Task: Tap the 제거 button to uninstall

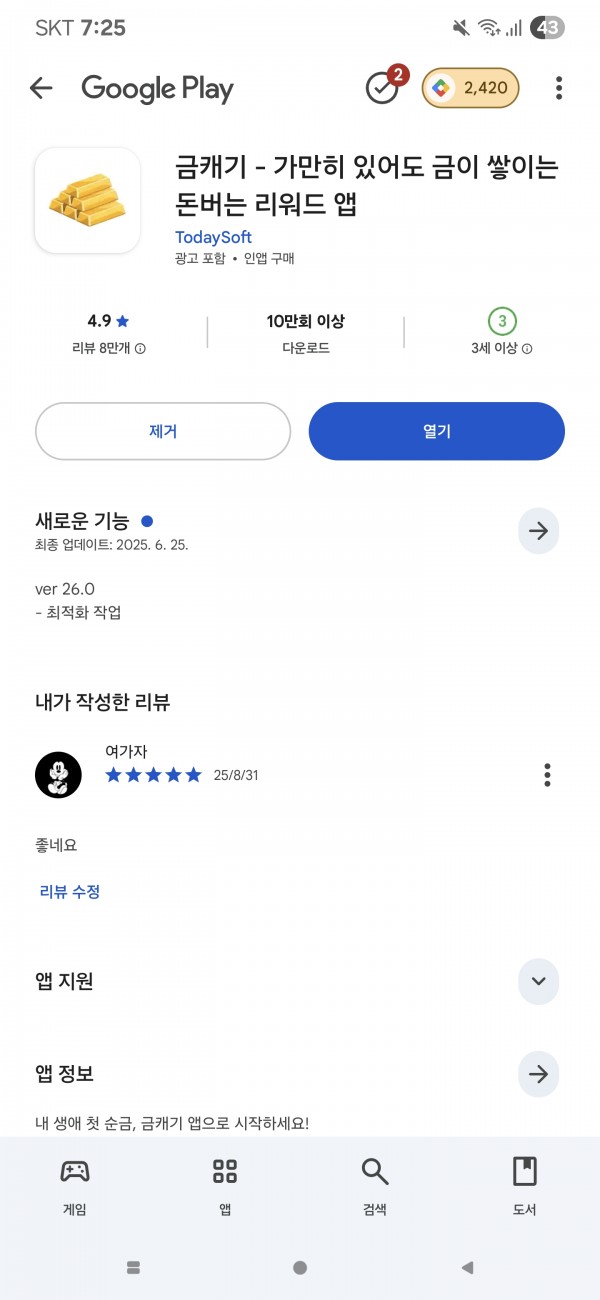Action: click(x=163, y=431)
